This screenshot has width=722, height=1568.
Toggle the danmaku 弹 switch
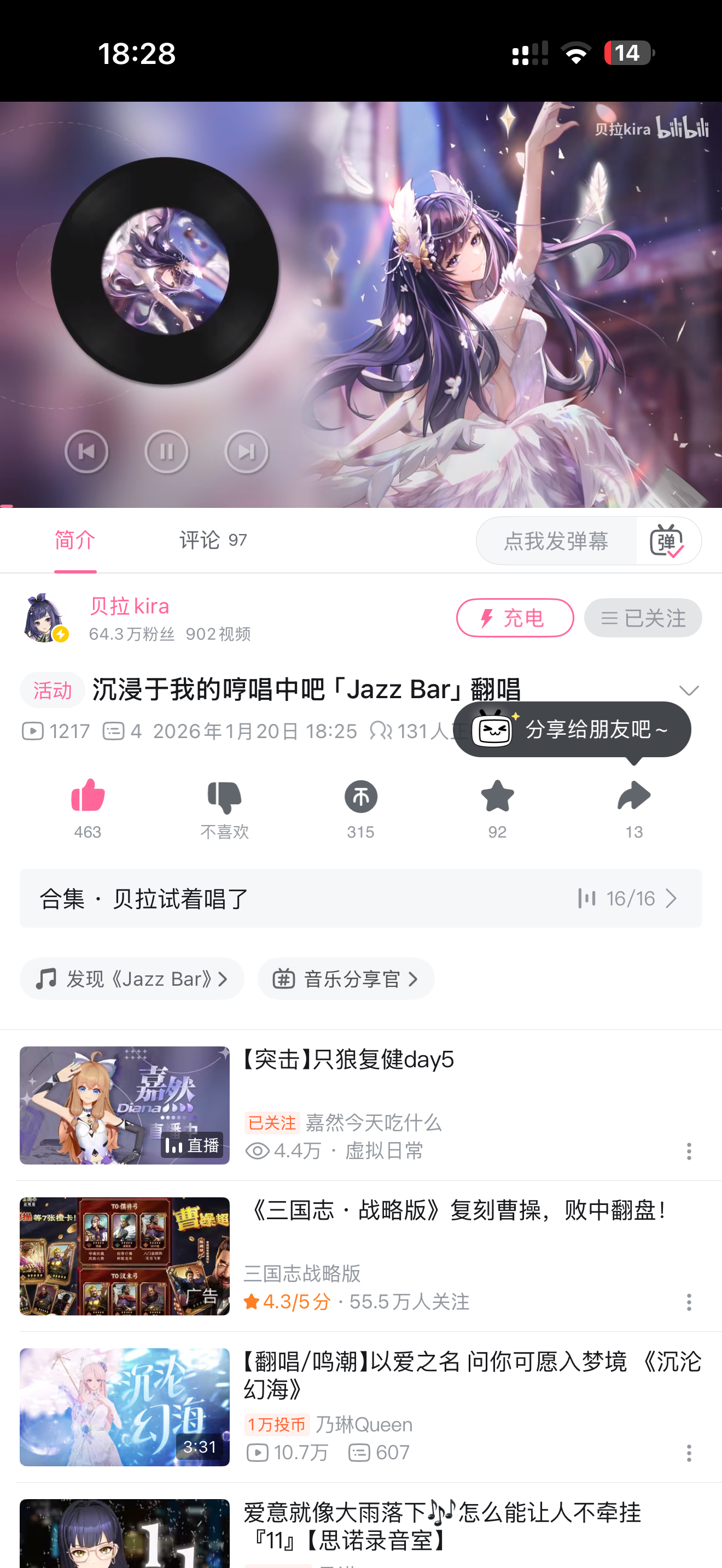coord(668,541)
